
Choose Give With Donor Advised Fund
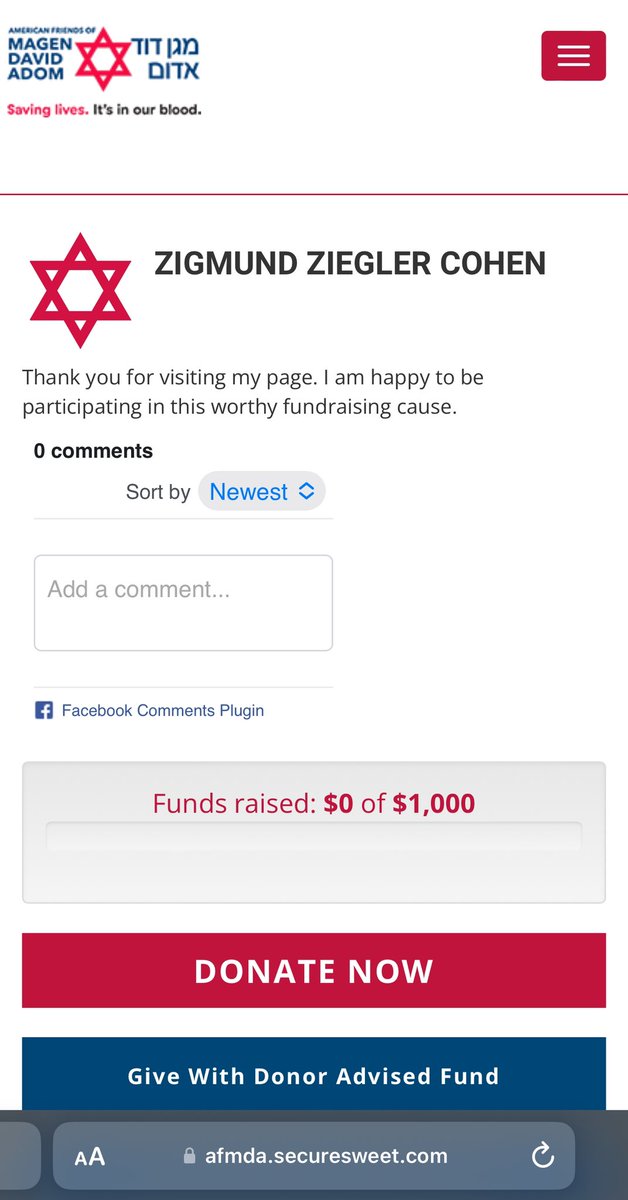[x=314, y=1076]
